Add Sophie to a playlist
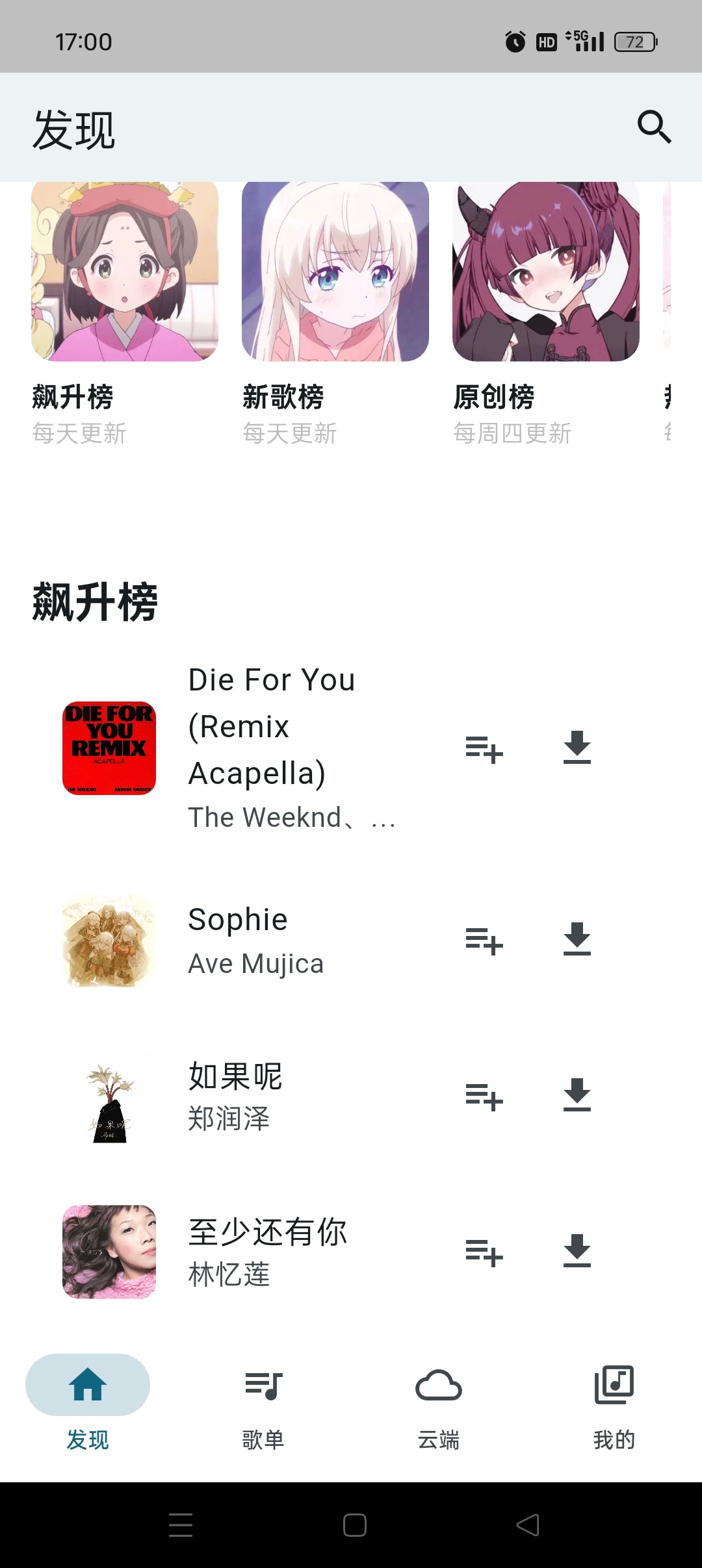702x1568 pixels. click(484, 940)
